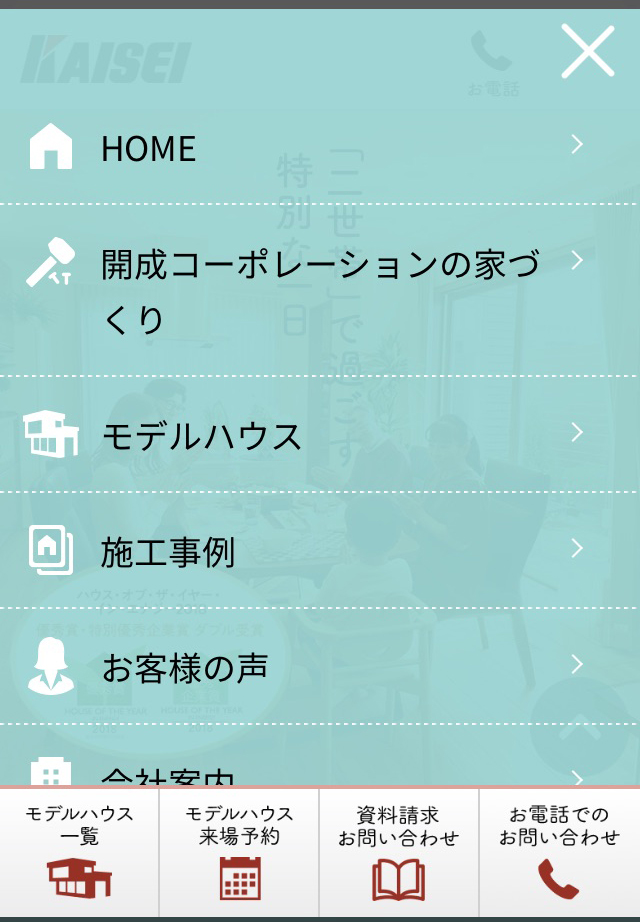Open 開成コーポレーションの家づくり page

[320, 291]
